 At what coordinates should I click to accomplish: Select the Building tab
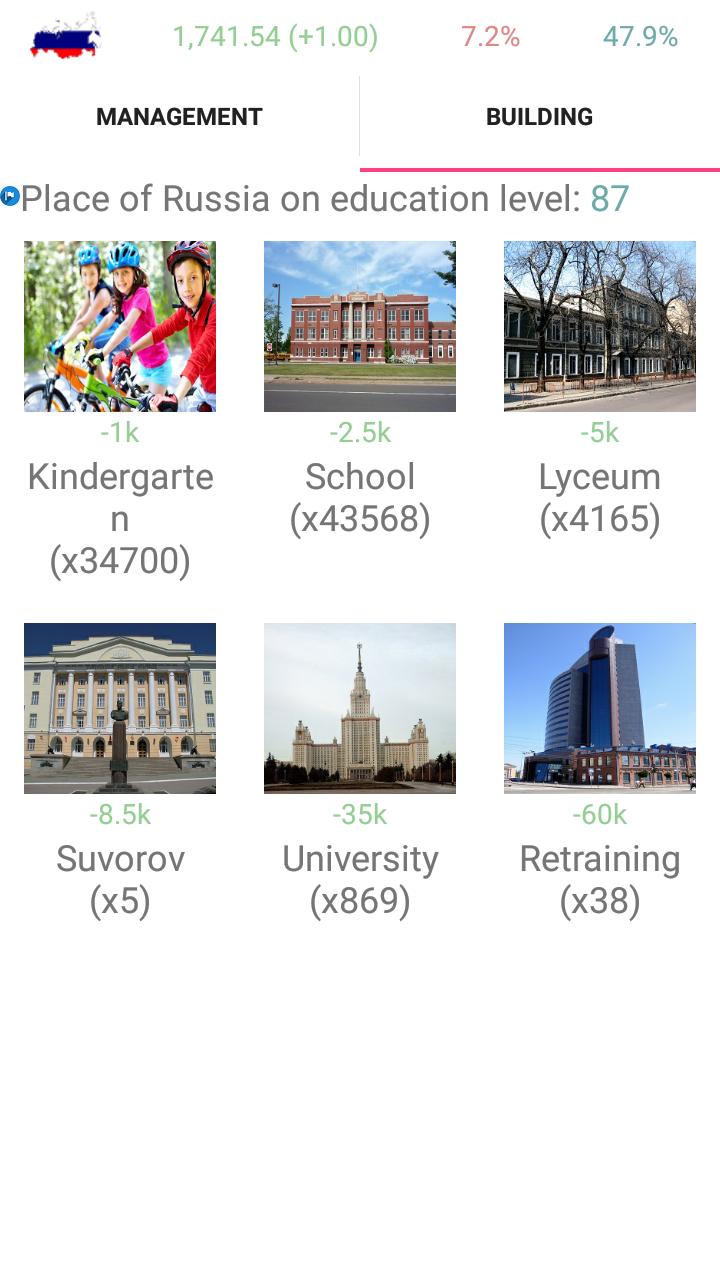click(539, 117)
